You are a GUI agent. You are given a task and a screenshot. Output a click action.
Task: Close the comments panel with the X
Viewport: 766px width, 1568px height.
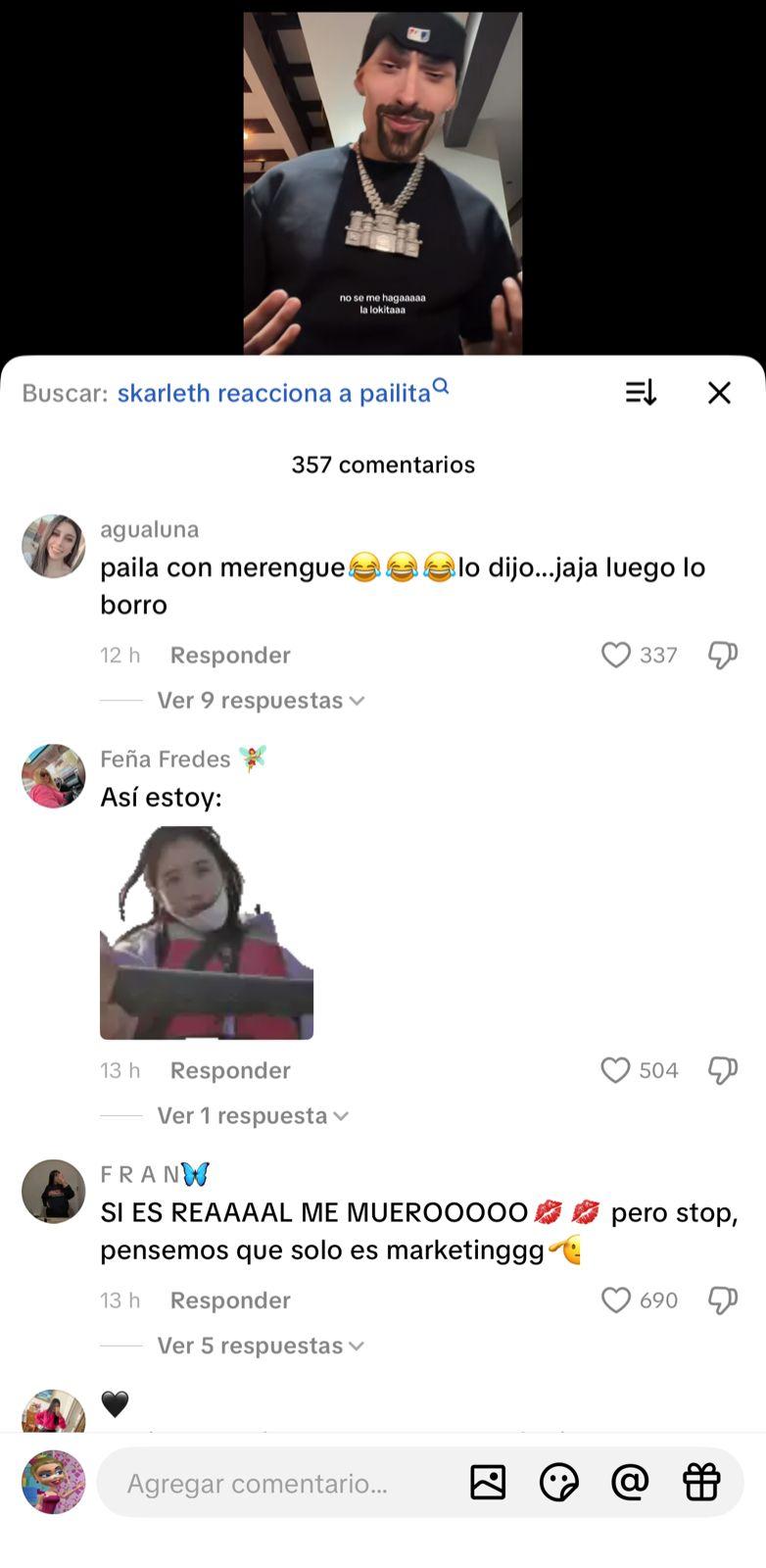720,392
